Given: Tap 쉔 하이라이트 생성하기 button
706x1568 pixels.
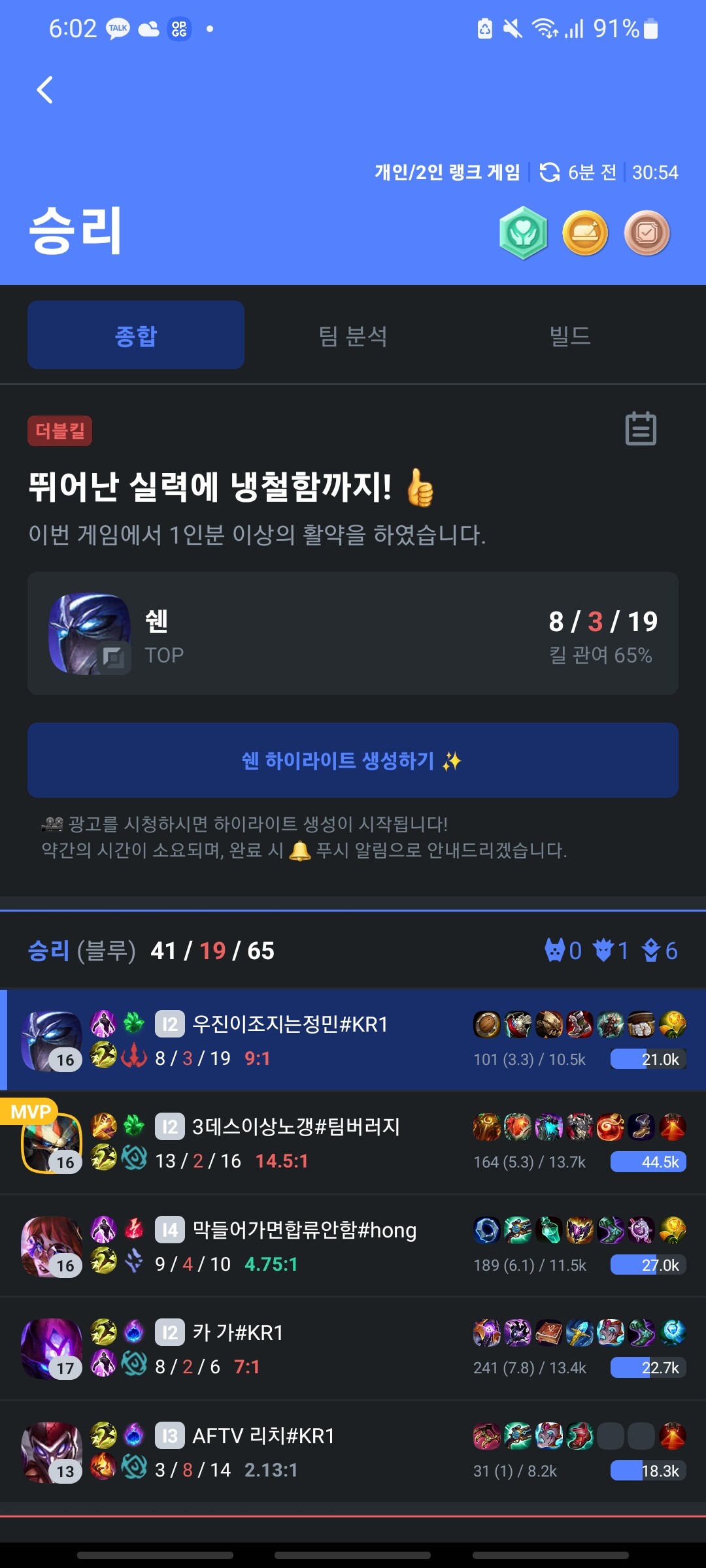Looking at the screenshot, I should click(x=353, y=760).
